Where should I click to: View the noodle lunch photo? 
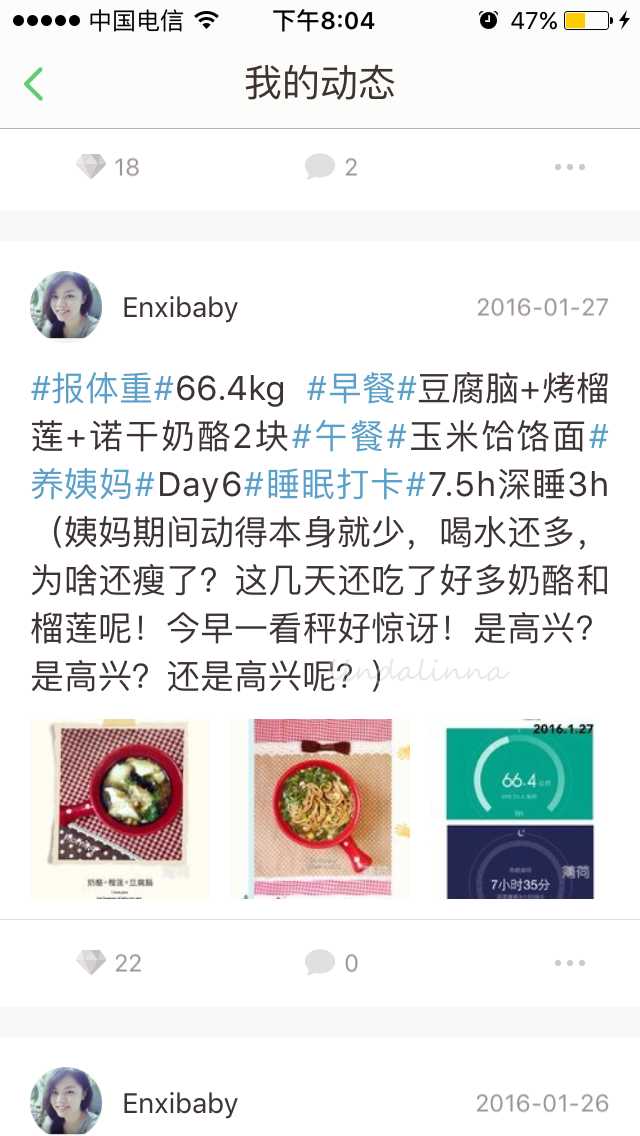click(320, 809)
